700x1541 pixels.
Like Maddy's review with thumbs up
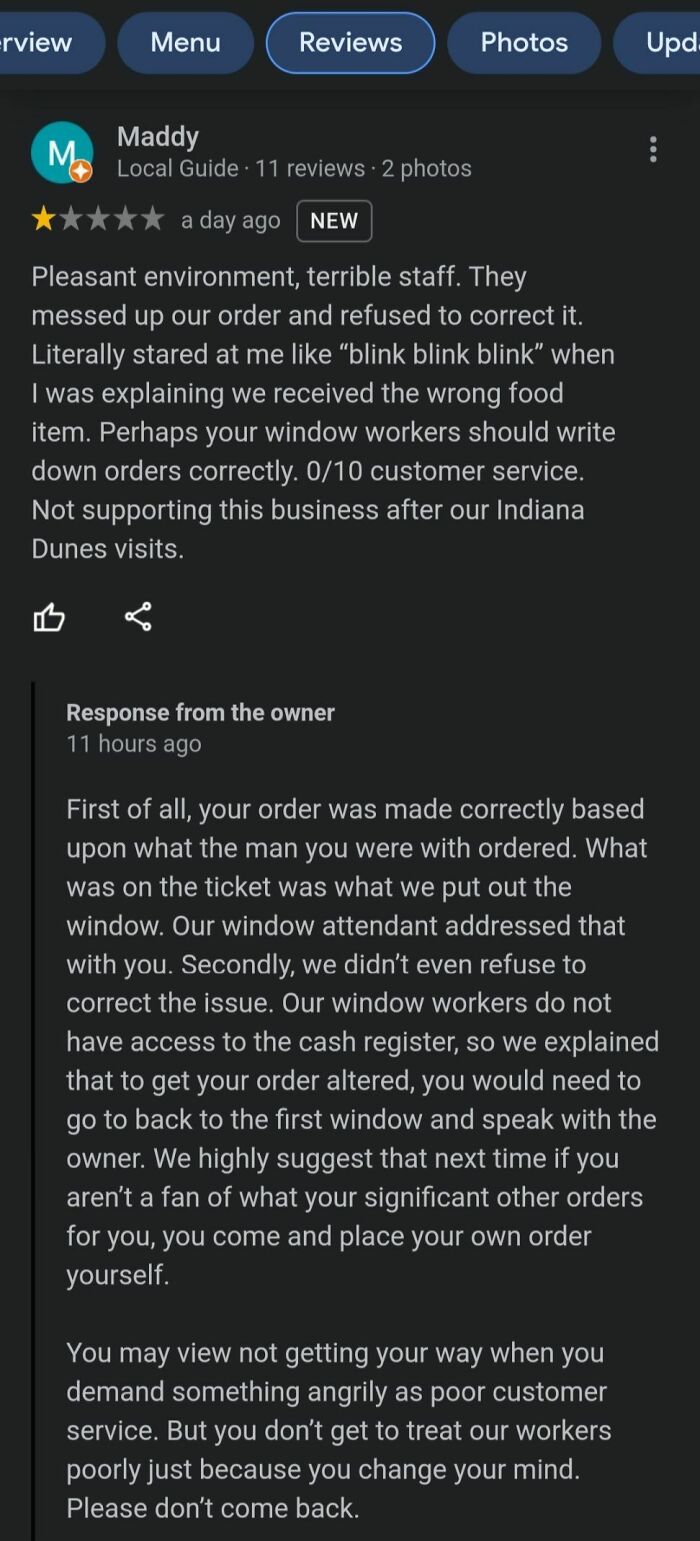49,617
